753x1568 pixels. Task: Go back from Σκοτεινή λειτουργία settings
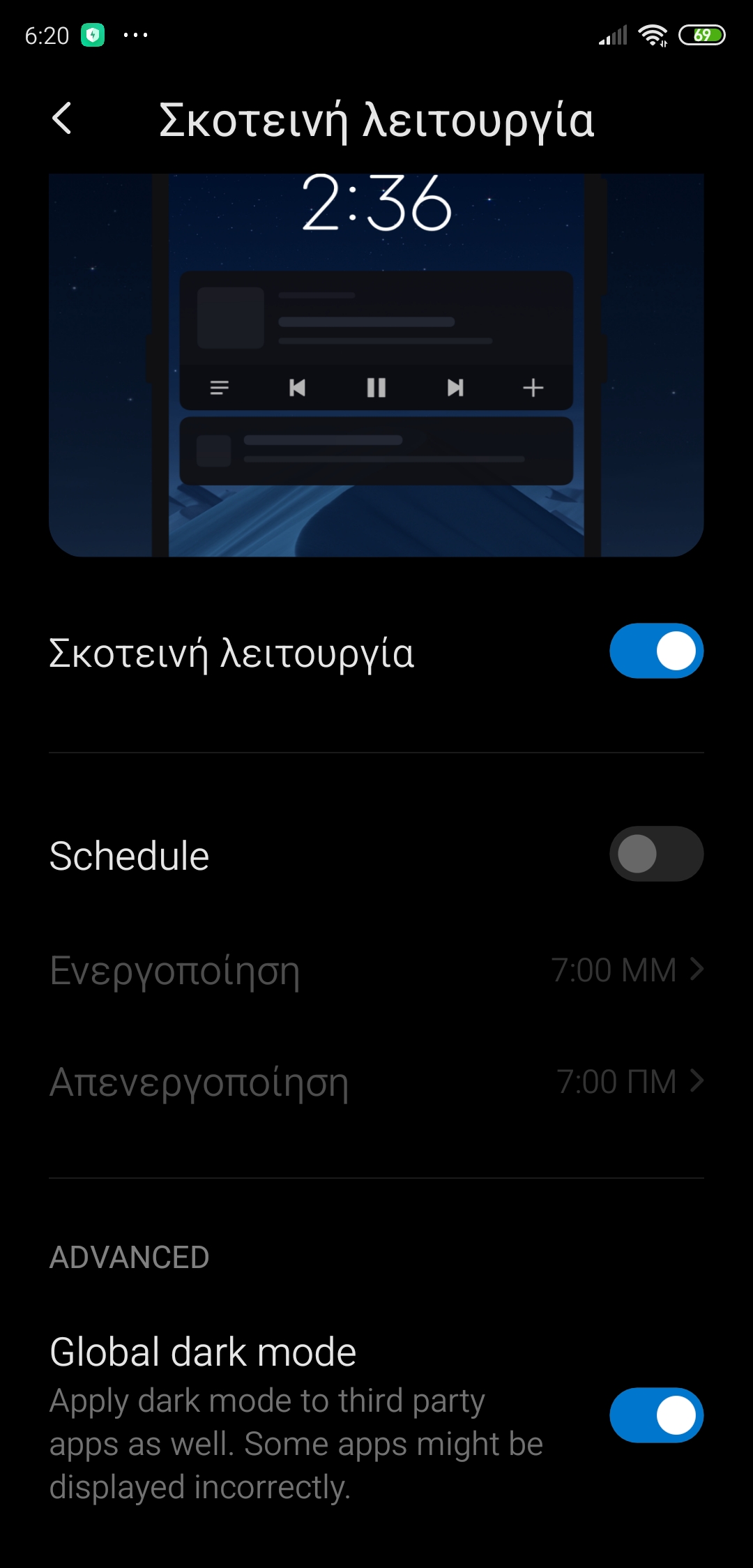coord(62,119)
